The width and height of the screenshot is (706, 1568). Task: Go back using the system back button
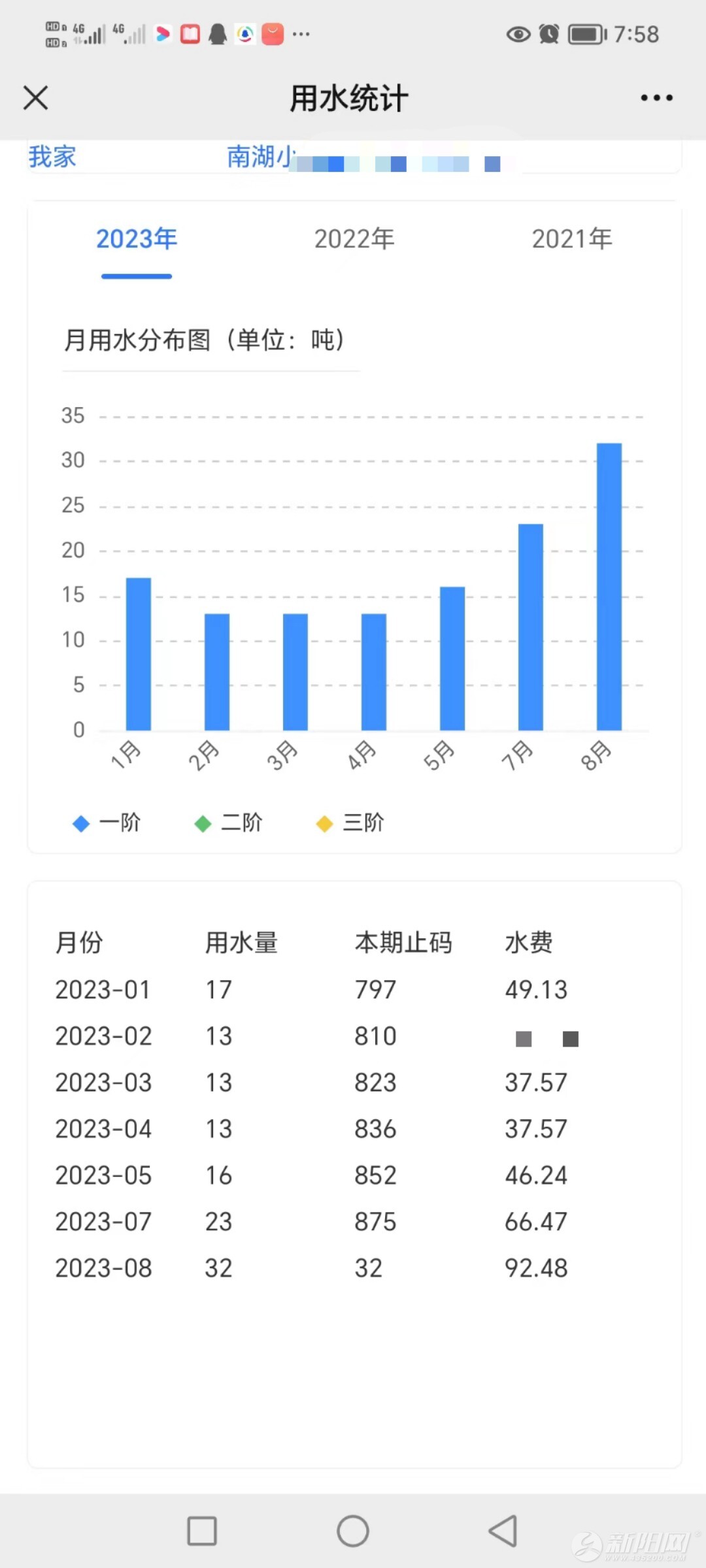[503, 1531]
